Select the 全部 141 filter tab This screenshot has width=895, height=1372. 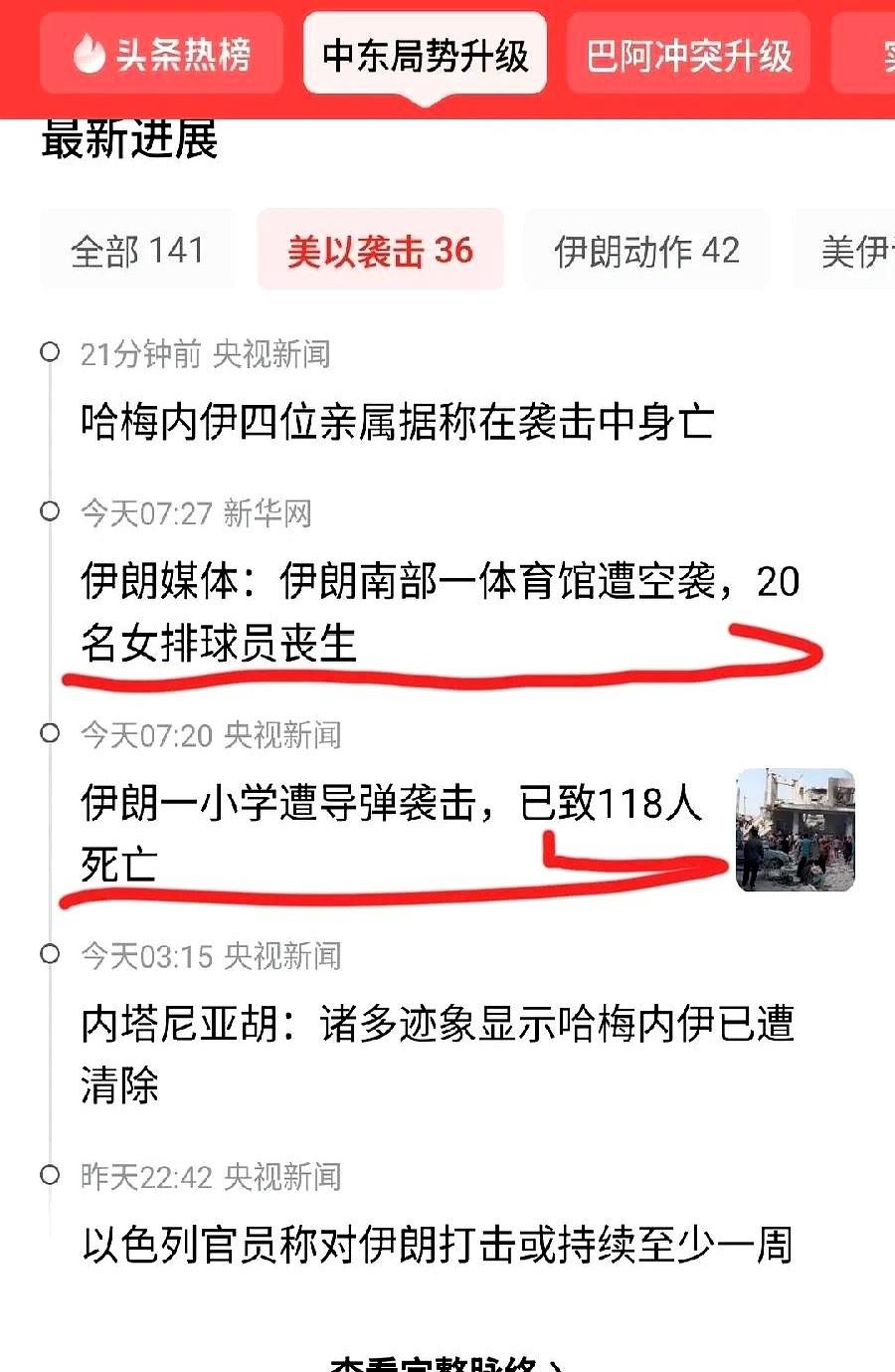pos(136,250)
